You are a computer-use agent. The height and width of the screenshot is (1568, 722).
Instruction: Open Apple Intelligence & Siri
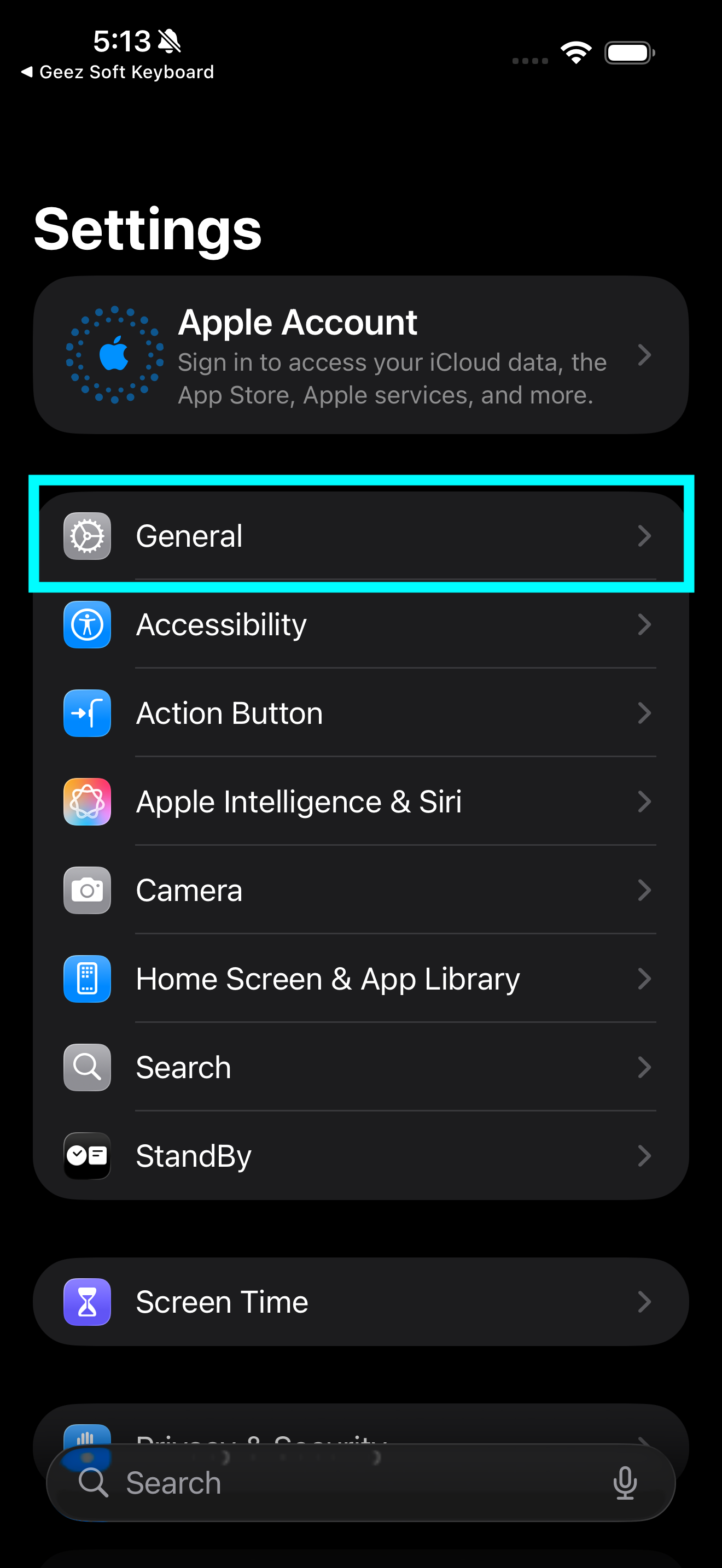(360, 801)
